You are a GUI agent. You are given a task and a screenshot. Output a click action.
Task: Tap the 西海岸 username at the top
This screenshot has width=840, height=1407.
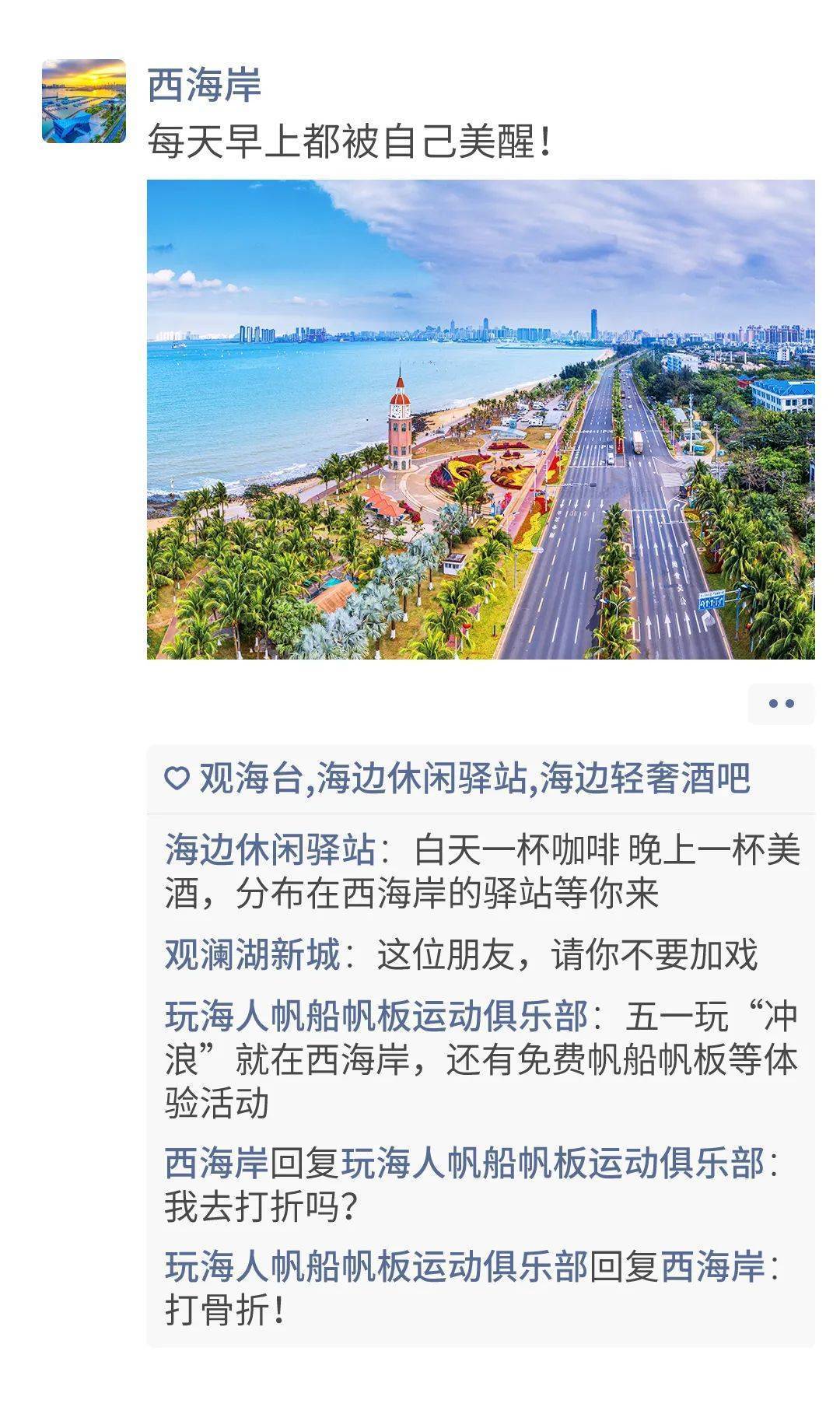pos(204,85)
